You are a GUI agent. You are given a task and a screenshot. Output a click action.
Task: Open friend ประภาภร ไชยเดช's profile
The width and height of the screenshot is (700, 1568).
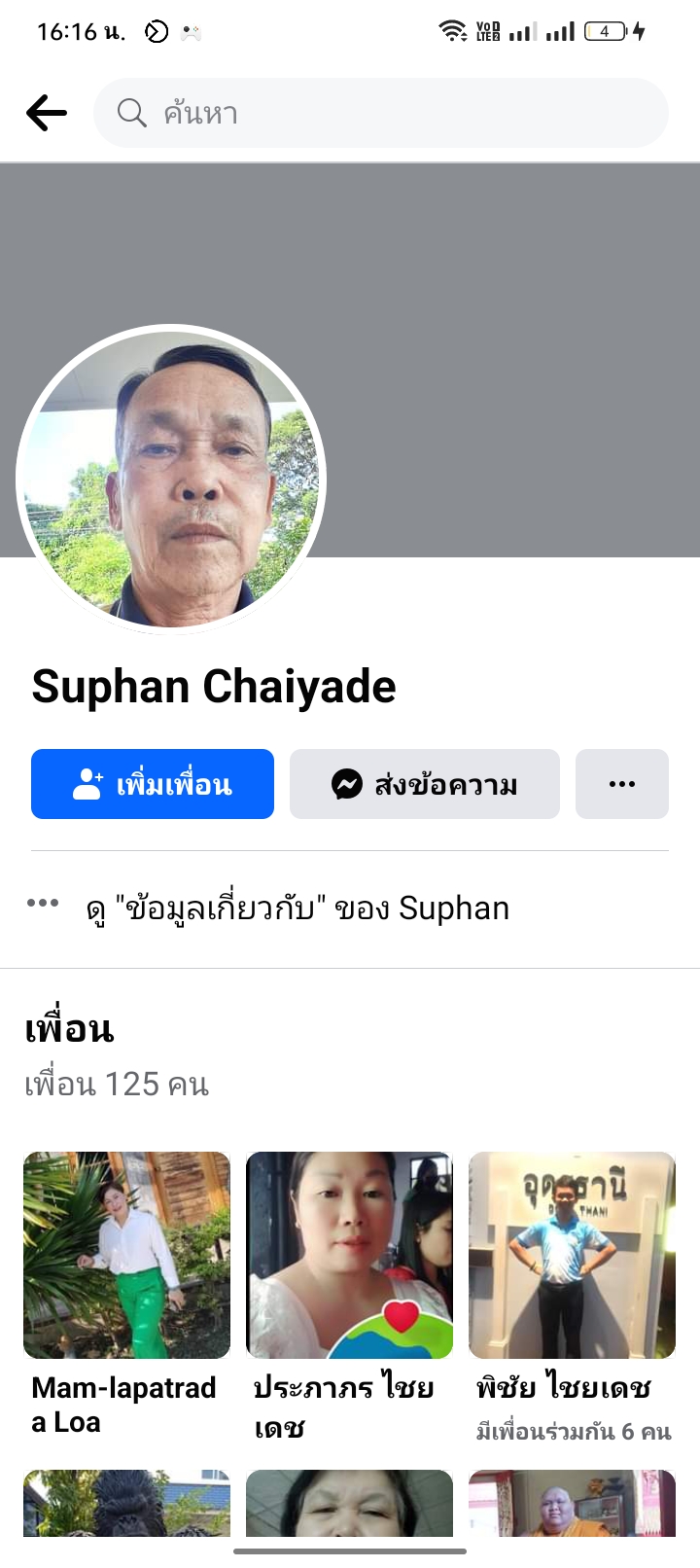[x=349, y=1255]
